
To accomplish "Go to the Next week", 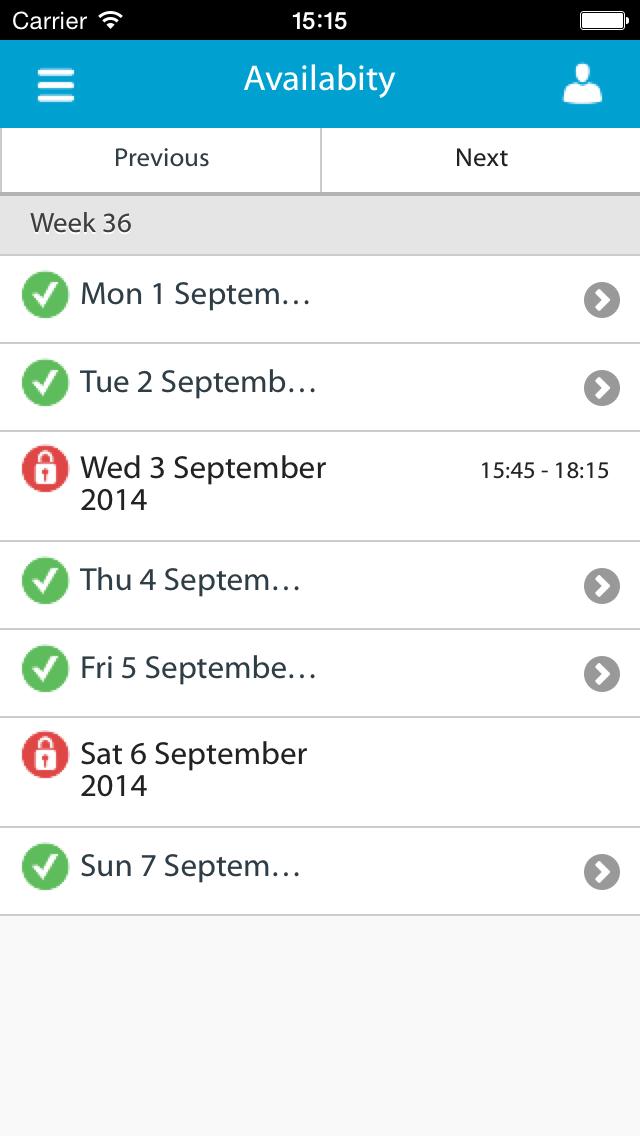I will tap(481, 158).
